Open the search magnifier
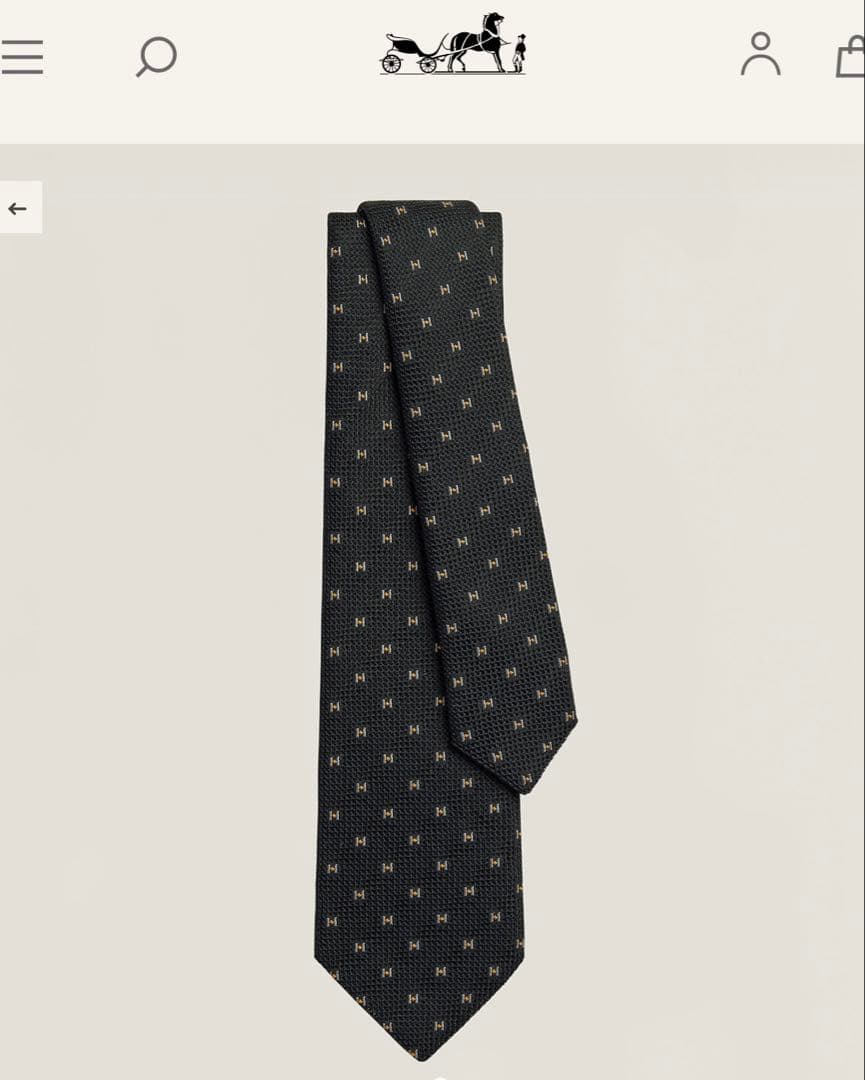 coord(156,57)
